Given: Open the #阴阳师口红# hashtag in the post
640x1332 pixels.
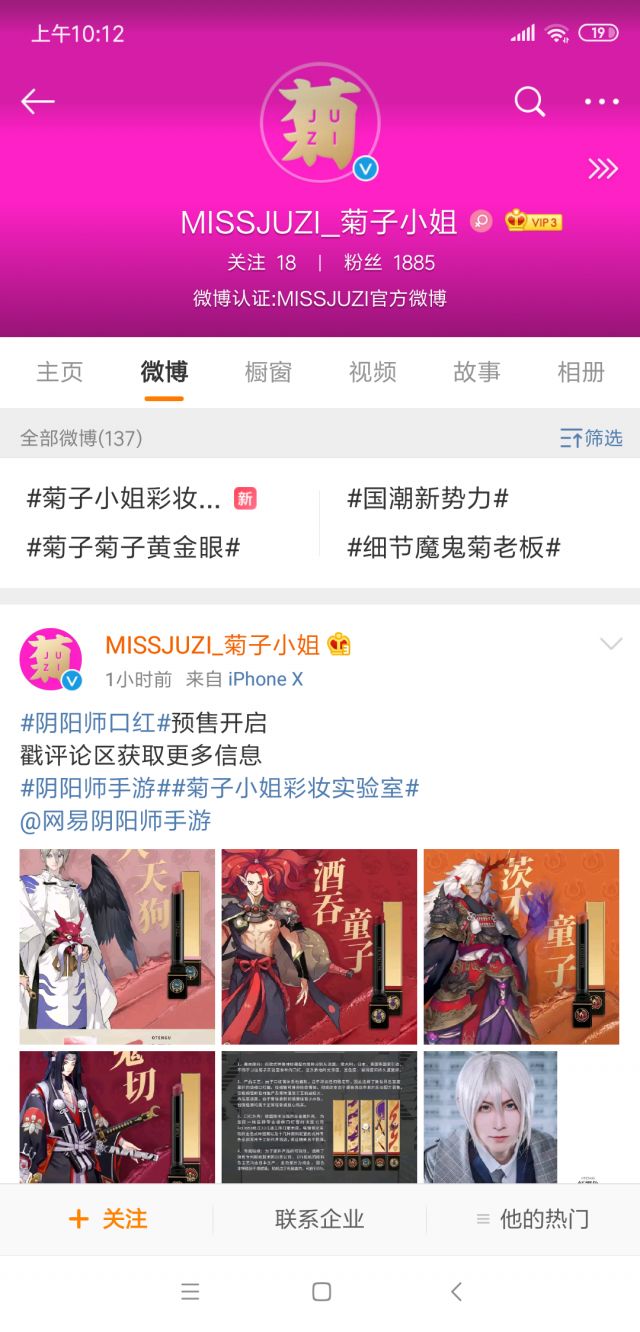Looking at the screenshot, I should [95, 723].
